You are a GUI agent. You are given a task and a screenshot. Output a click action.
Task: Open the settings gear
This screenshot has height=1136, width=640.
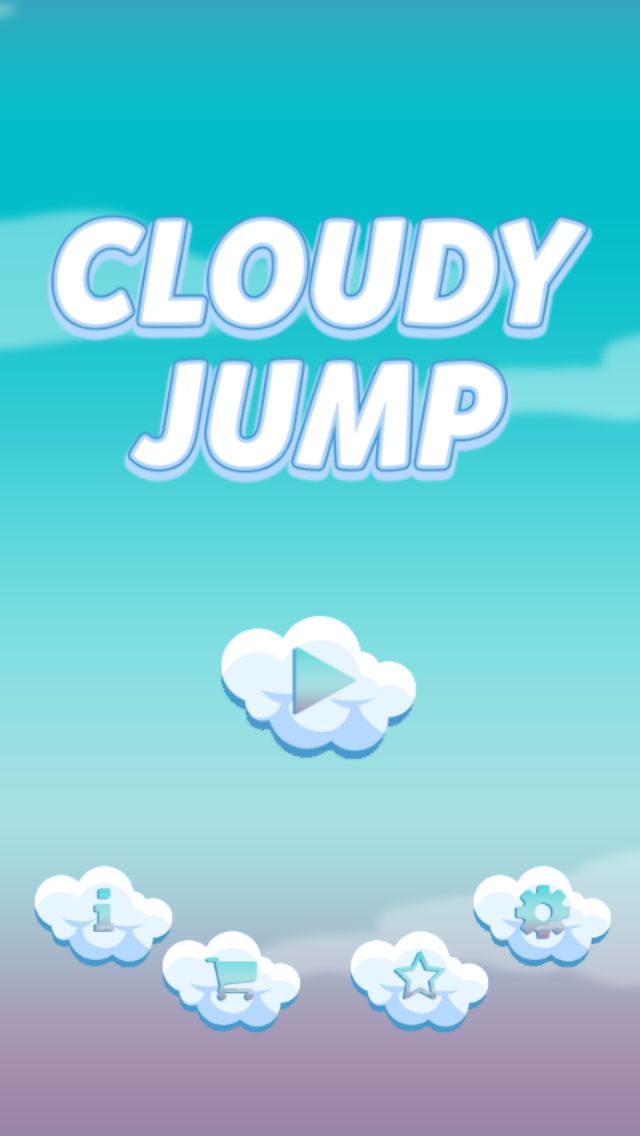542,912
